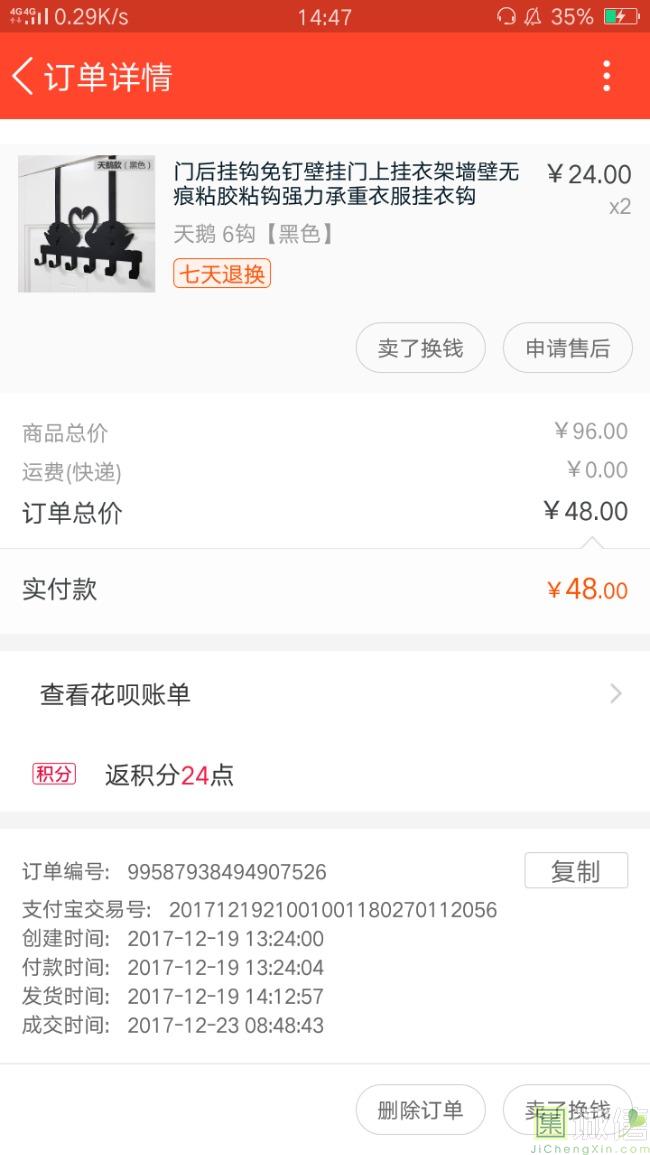Delete this order (删除订单)
This screenshot has width=650, height=1155.
(420, 1109)
